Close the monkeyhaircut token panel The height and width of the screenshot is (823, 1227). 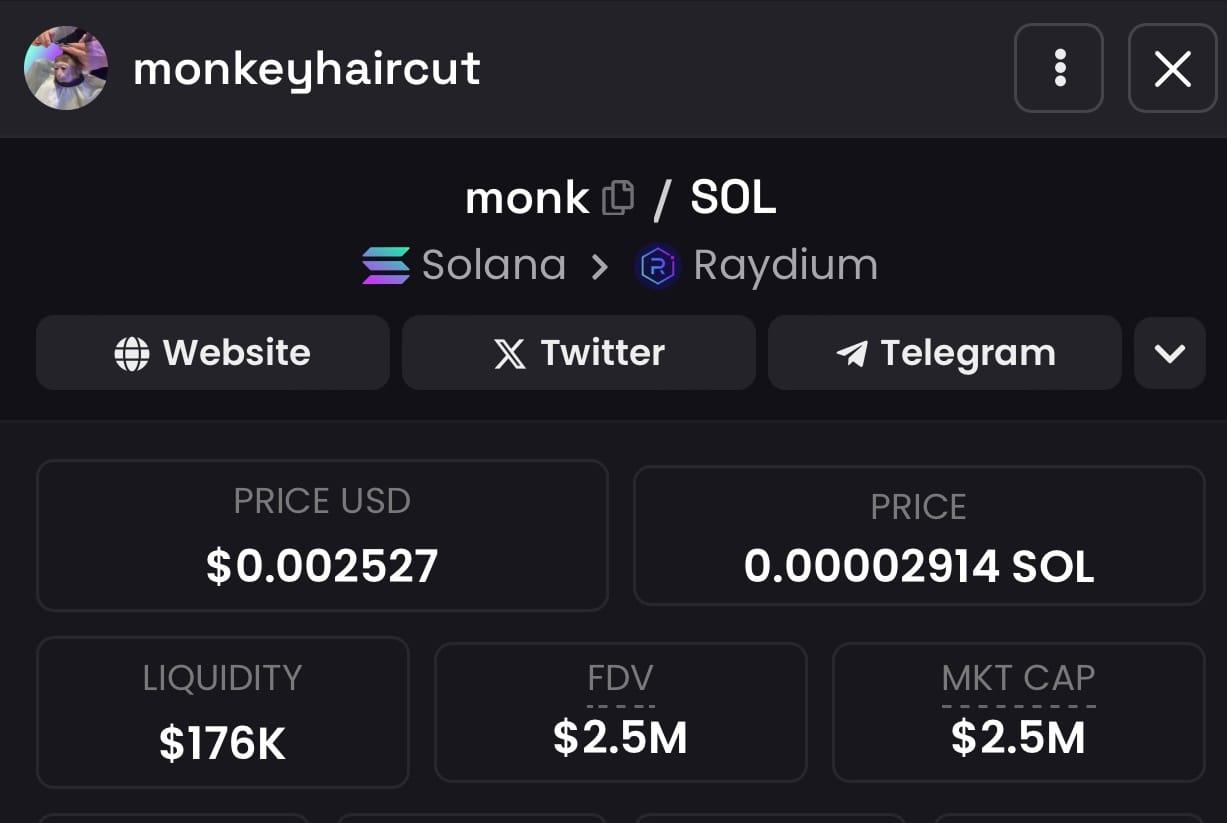coord(1172,68)
